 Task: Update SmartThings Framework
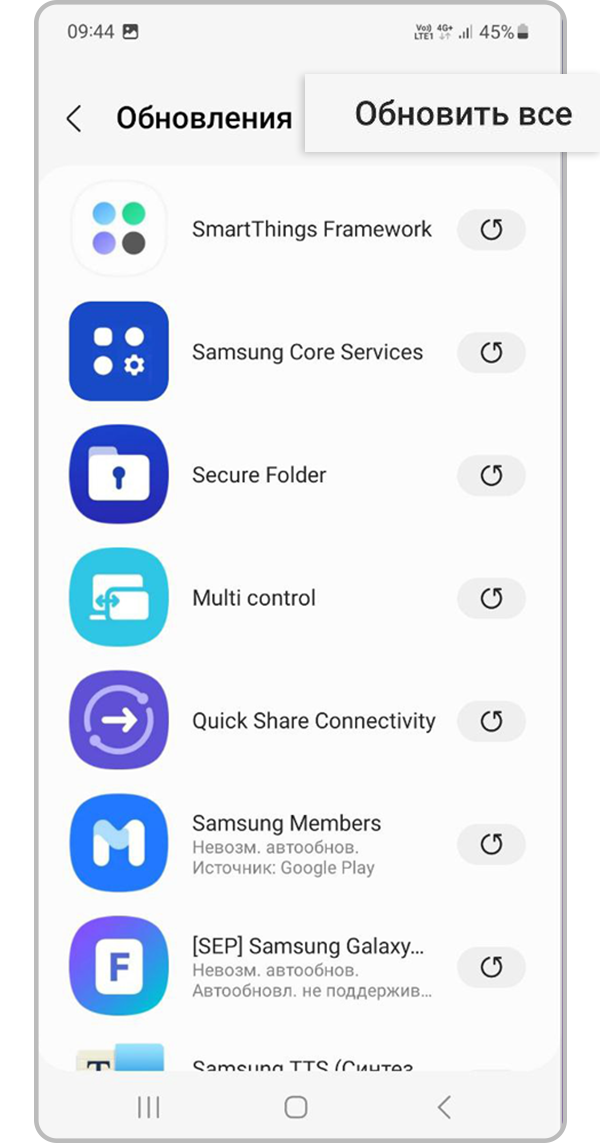tap(491, 230)
